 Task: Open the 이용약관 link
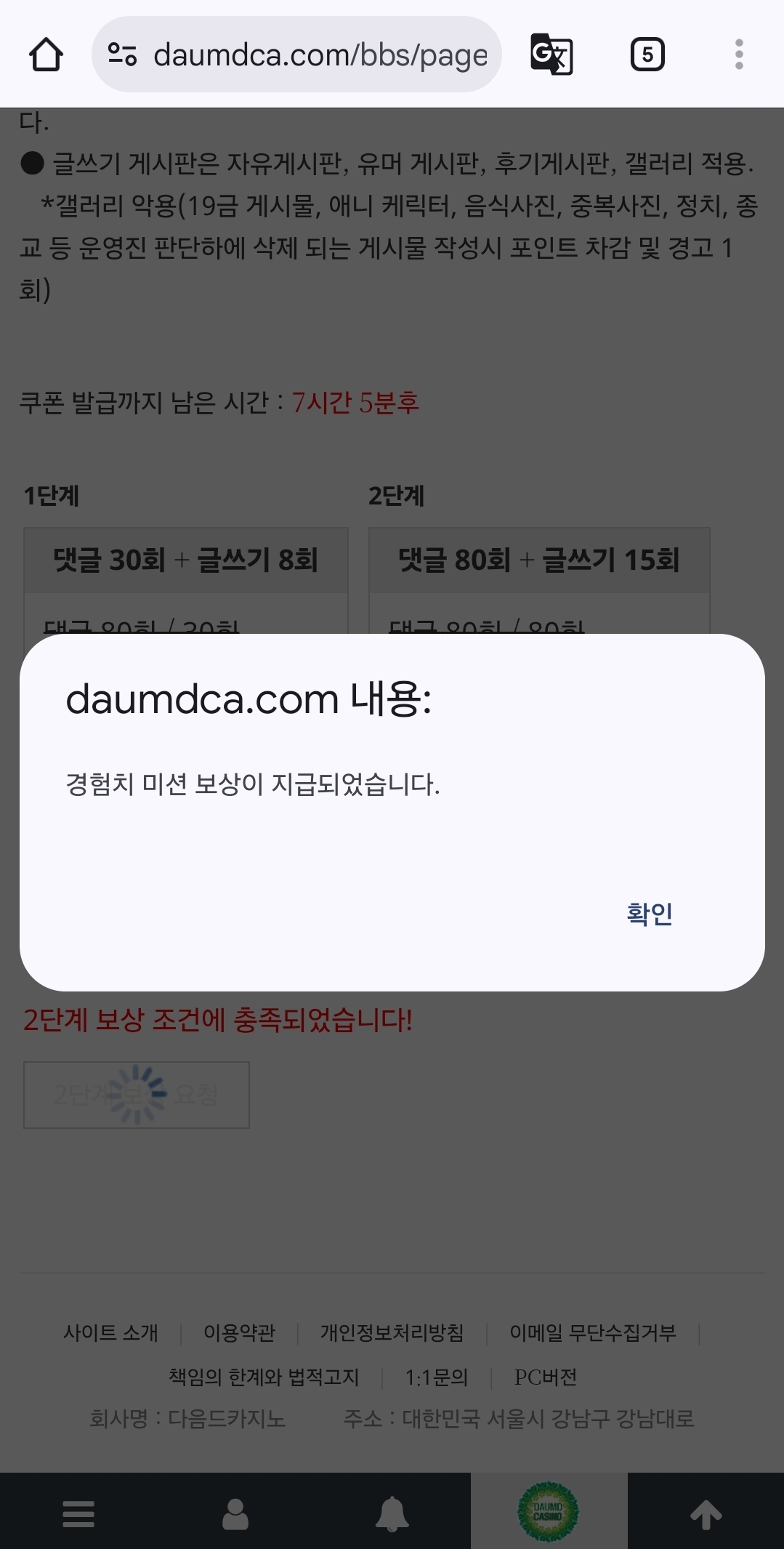[x=239, y=1332]
